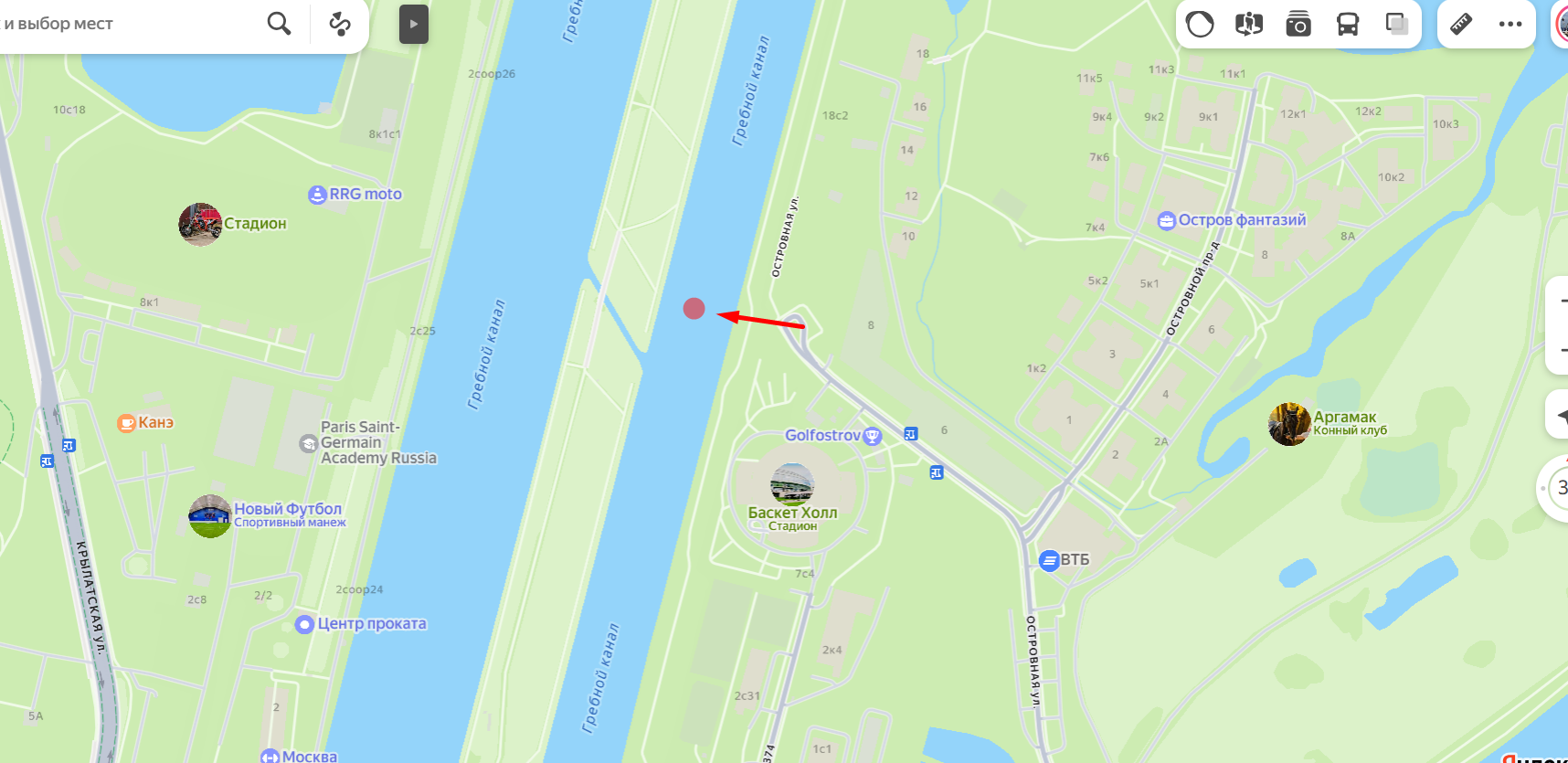Select the Канэ cafe marker
The height and width of the screenshot is (763, 1568).
127,423
